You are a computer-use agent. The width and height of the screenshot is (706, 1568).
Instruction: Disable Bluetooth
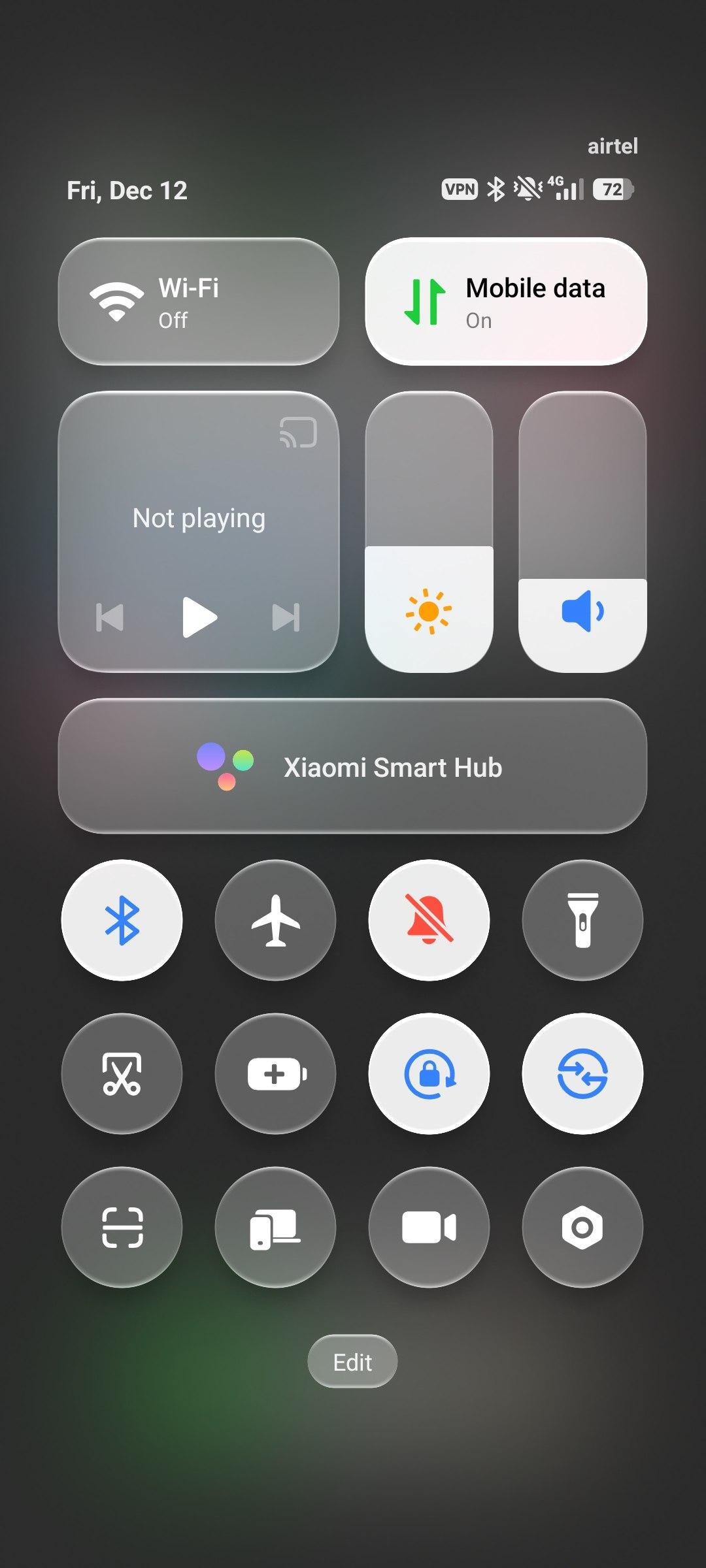coord(122,920)
